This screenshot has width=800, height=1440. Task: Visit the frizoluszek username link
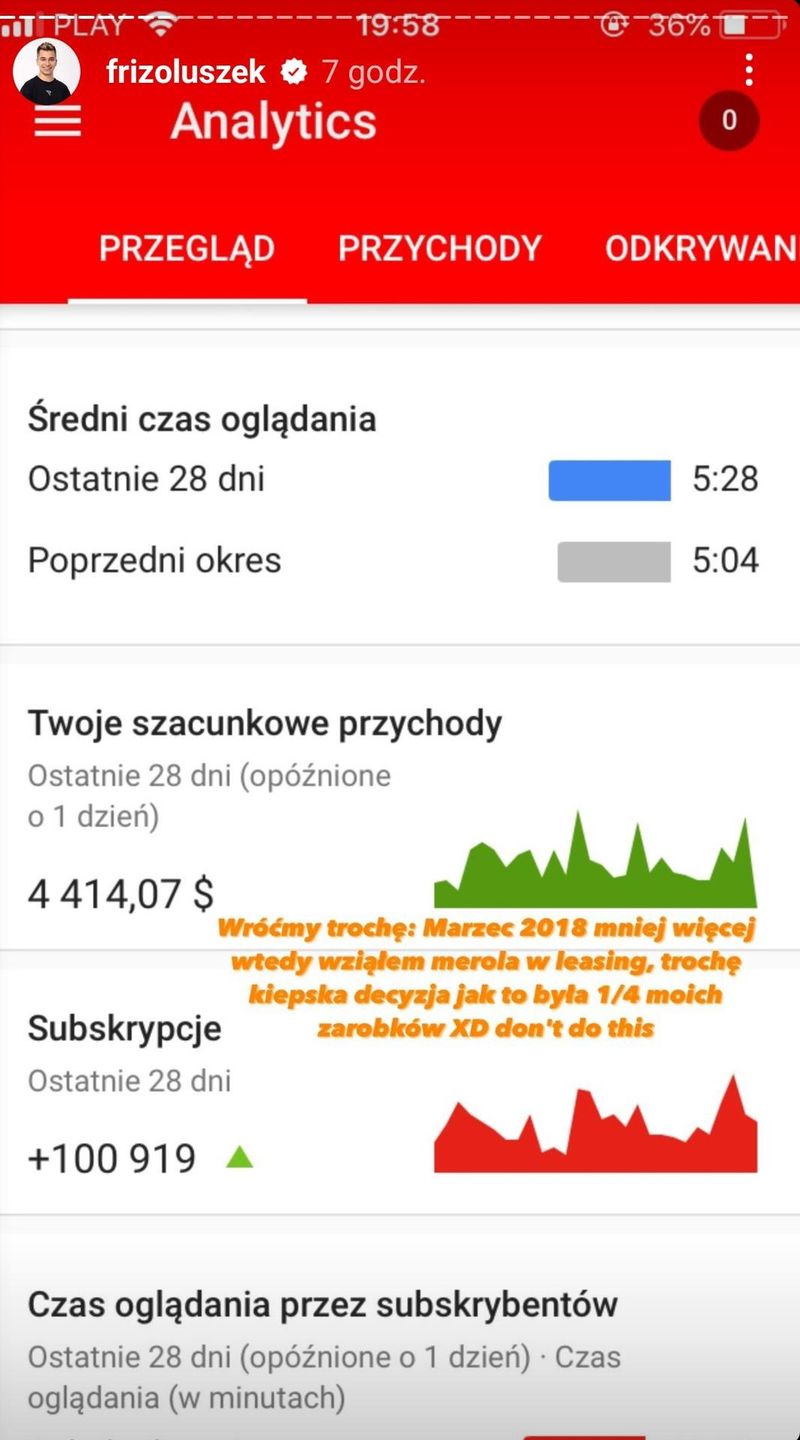coord(185,72)
